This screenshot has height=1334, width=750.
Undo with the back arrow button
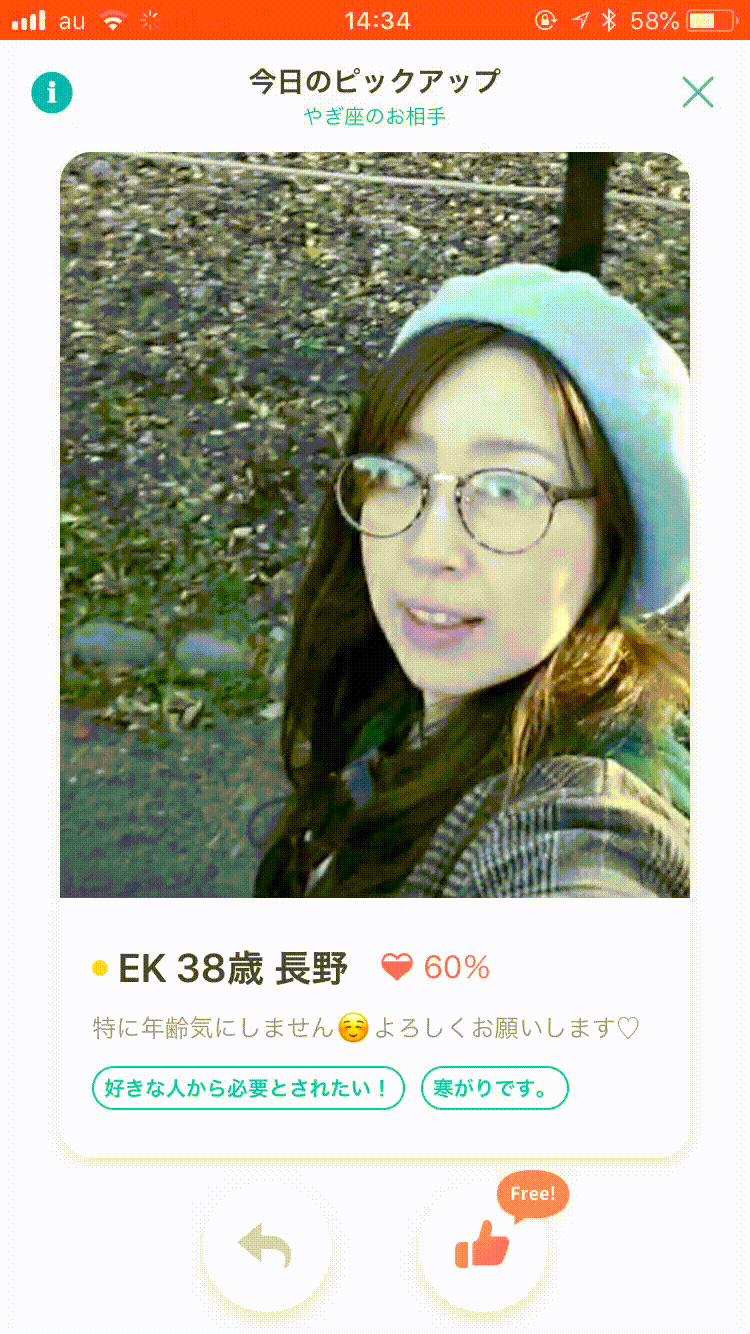265,1248
